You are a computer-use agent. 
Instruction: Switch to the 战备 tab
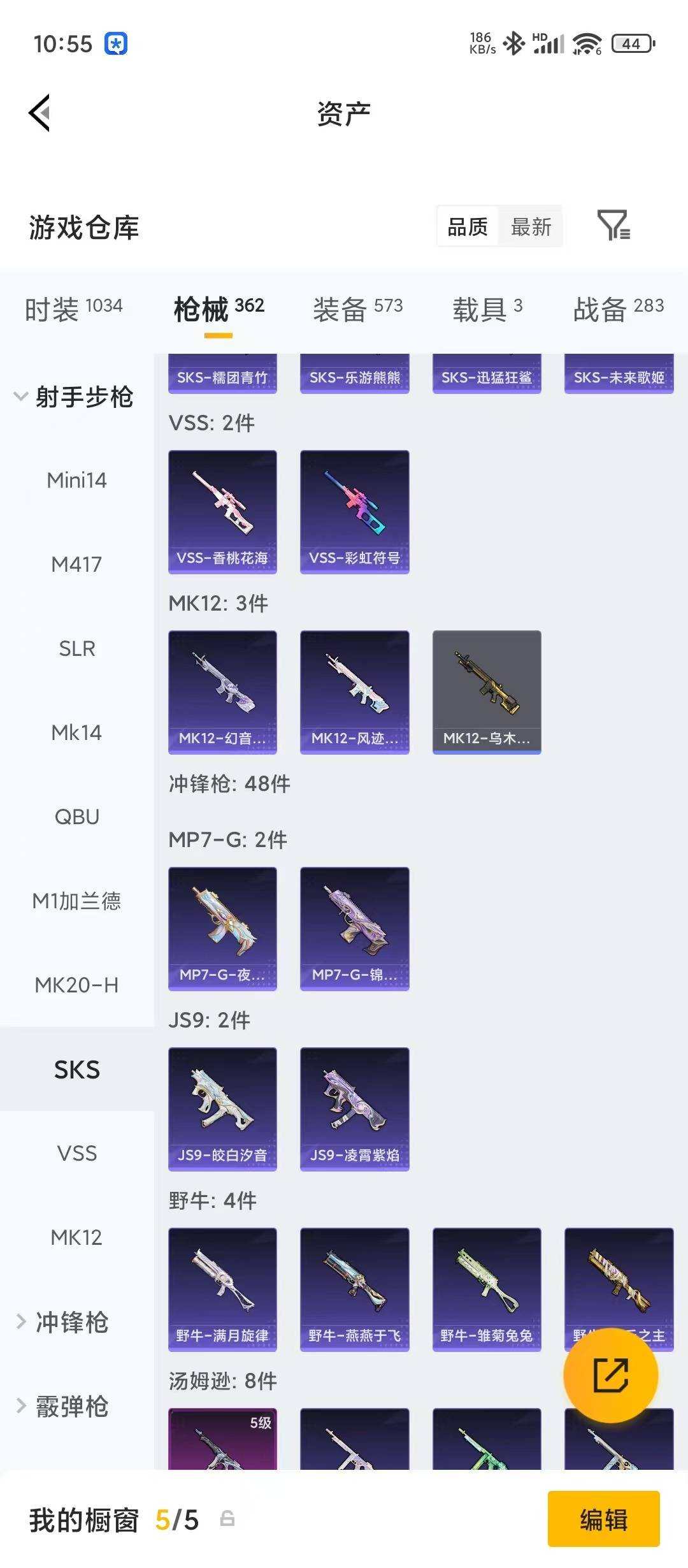618,309
